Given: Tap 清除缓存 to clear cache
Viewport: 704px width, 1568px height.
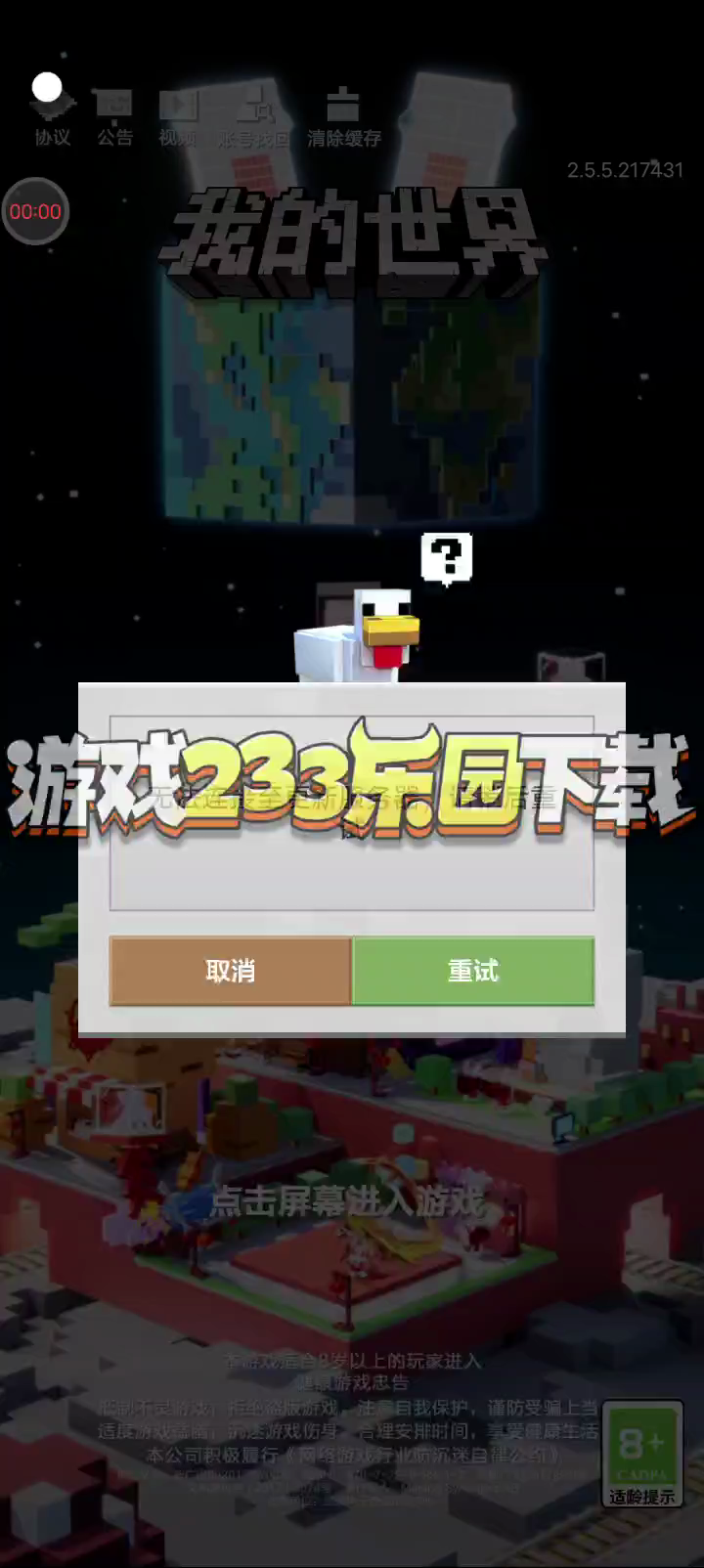Looking at the screenshot, I should [344, 117].
